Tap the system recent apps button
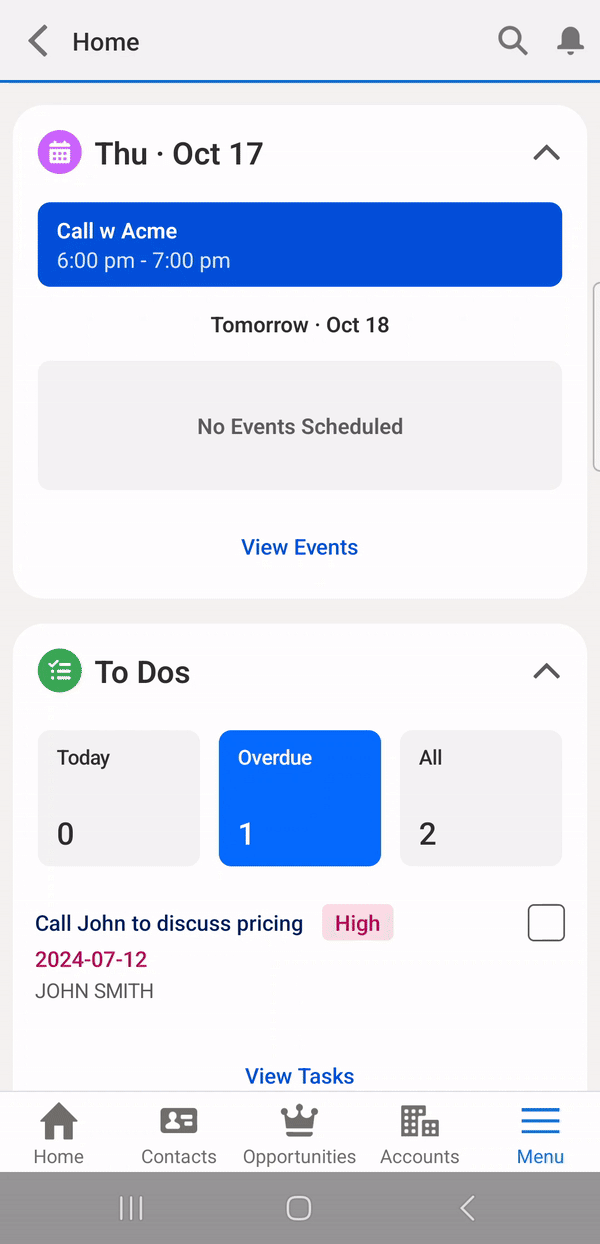 (131, 1208)
